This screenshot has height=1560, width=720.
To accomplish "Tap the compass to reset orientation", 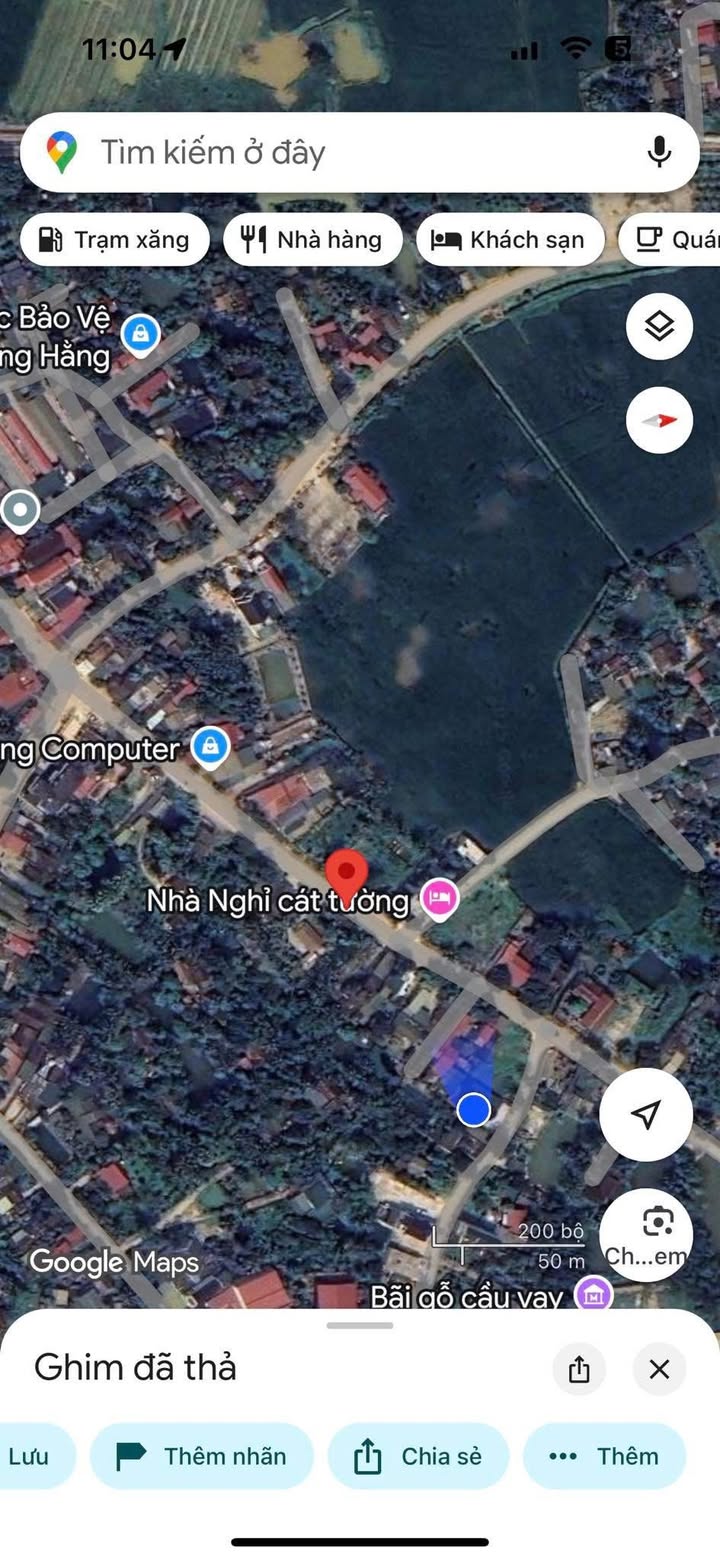I will 659,420.
